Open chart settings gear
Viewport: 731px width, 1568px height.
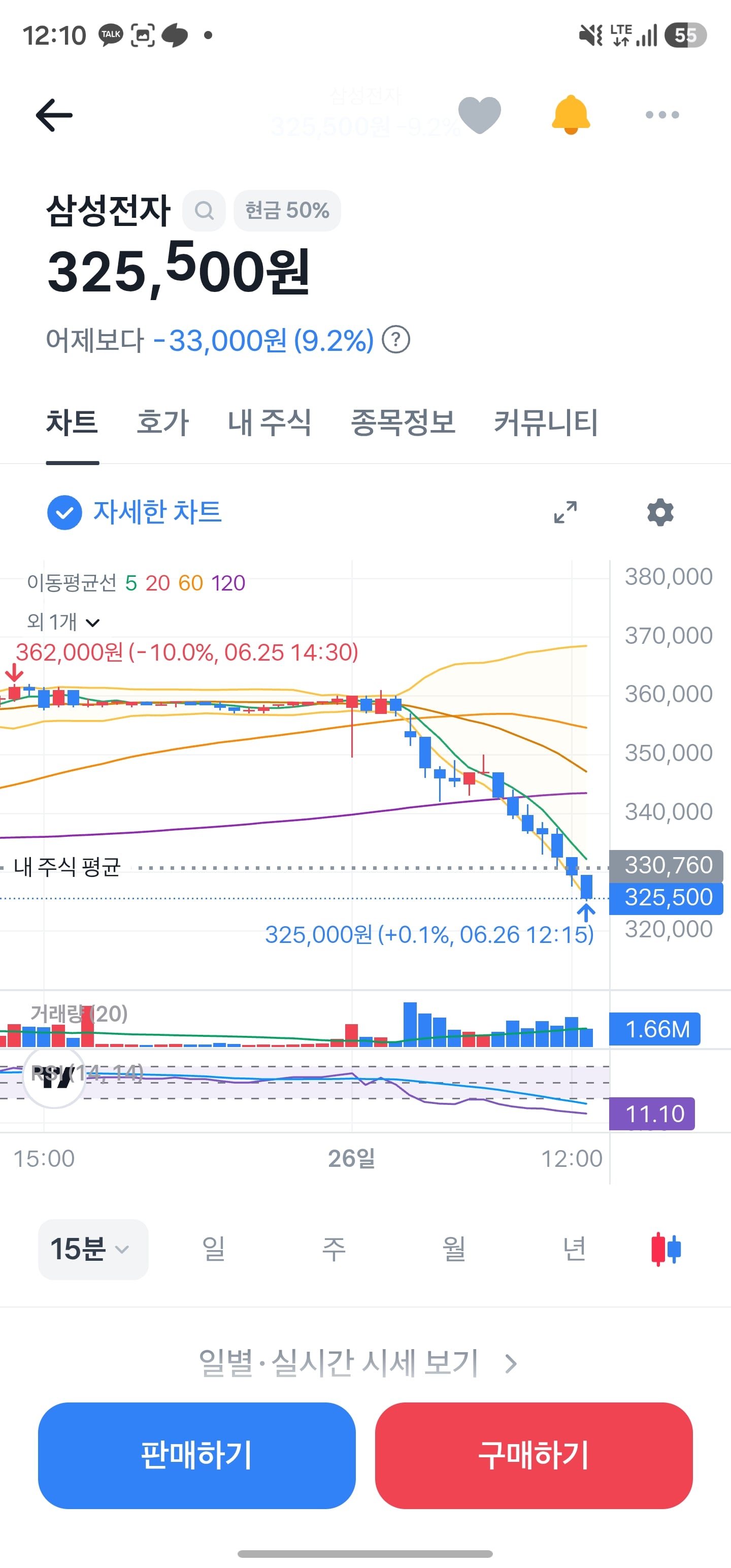[x=660, y=512]
